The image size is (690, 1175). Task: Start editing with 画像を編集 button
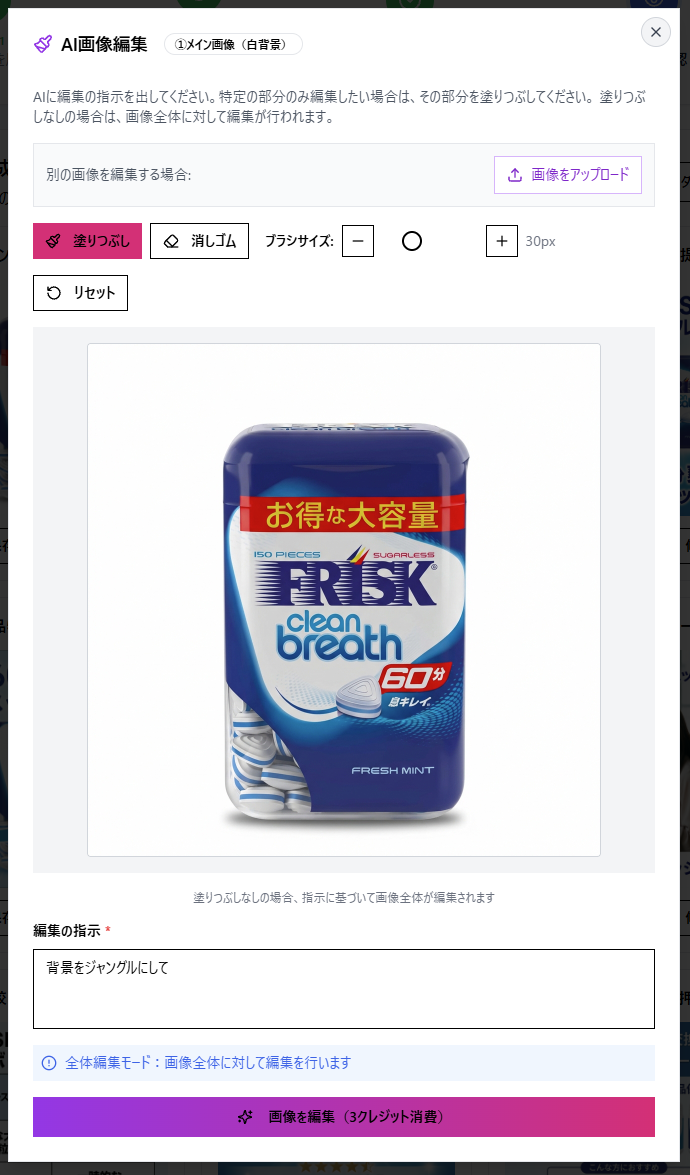[343, 1116]
